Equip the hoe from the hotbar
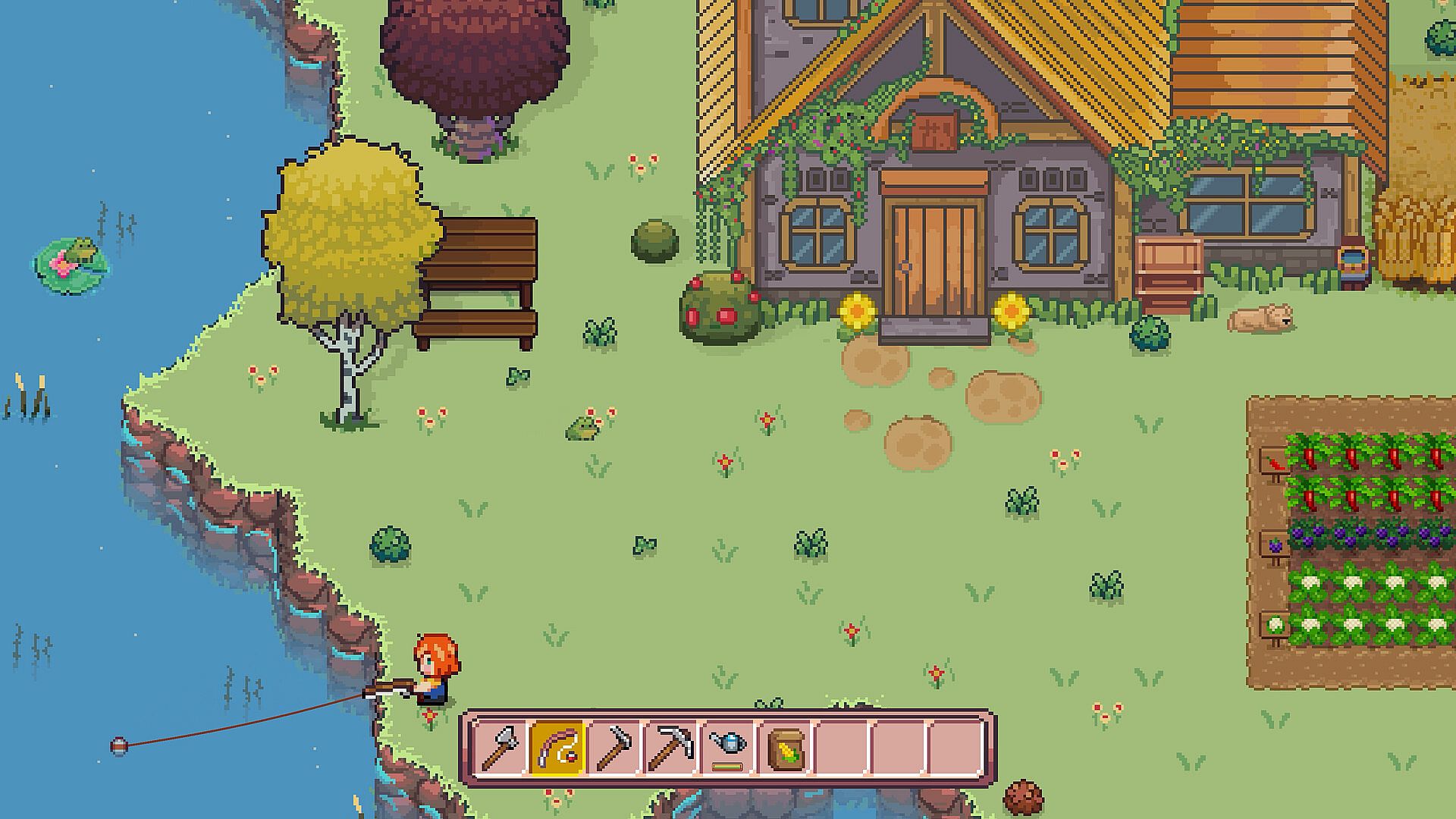 (x=614, y=748)
